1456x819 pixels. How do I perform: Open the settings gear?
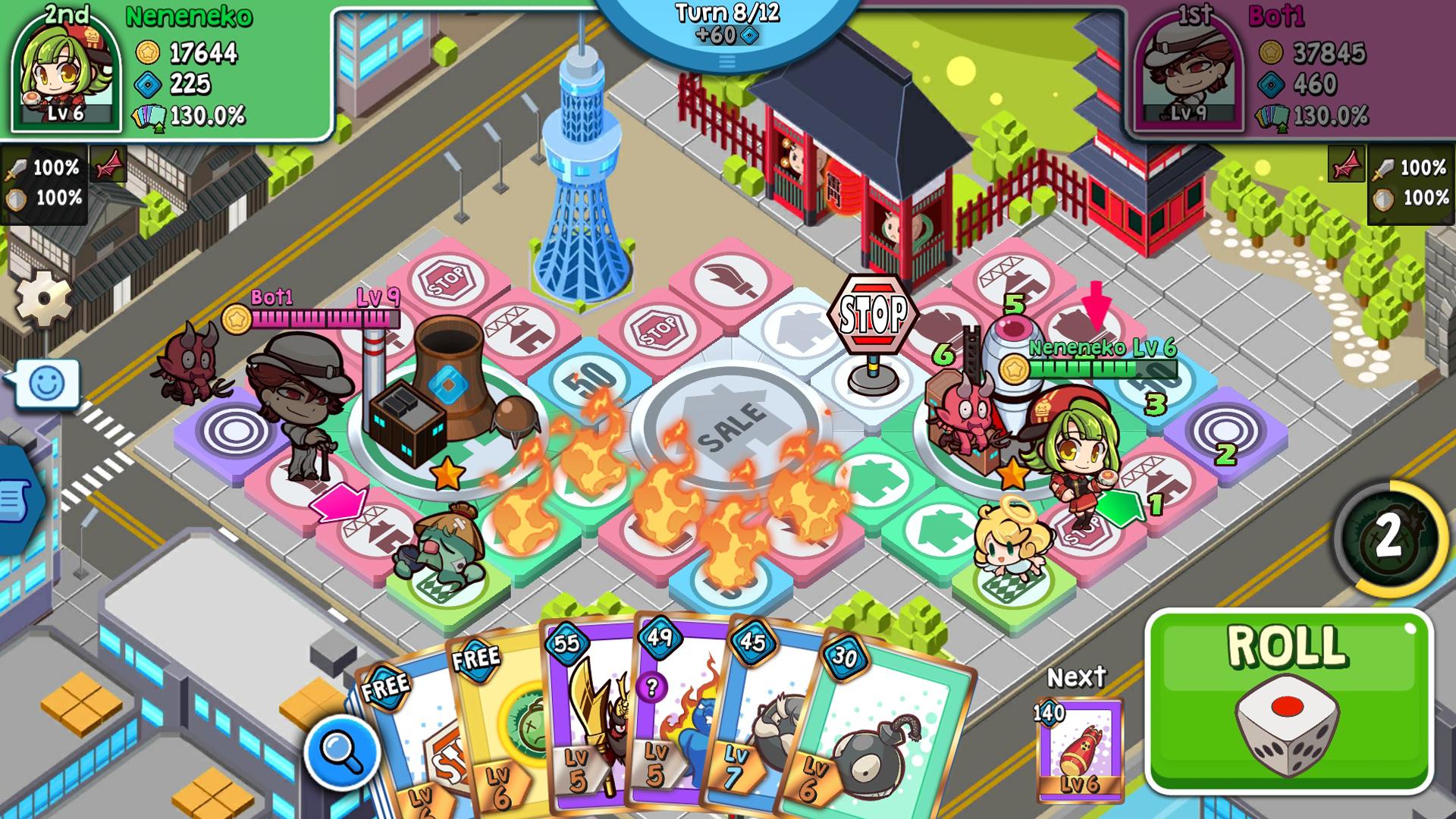(x=44, y=299)
